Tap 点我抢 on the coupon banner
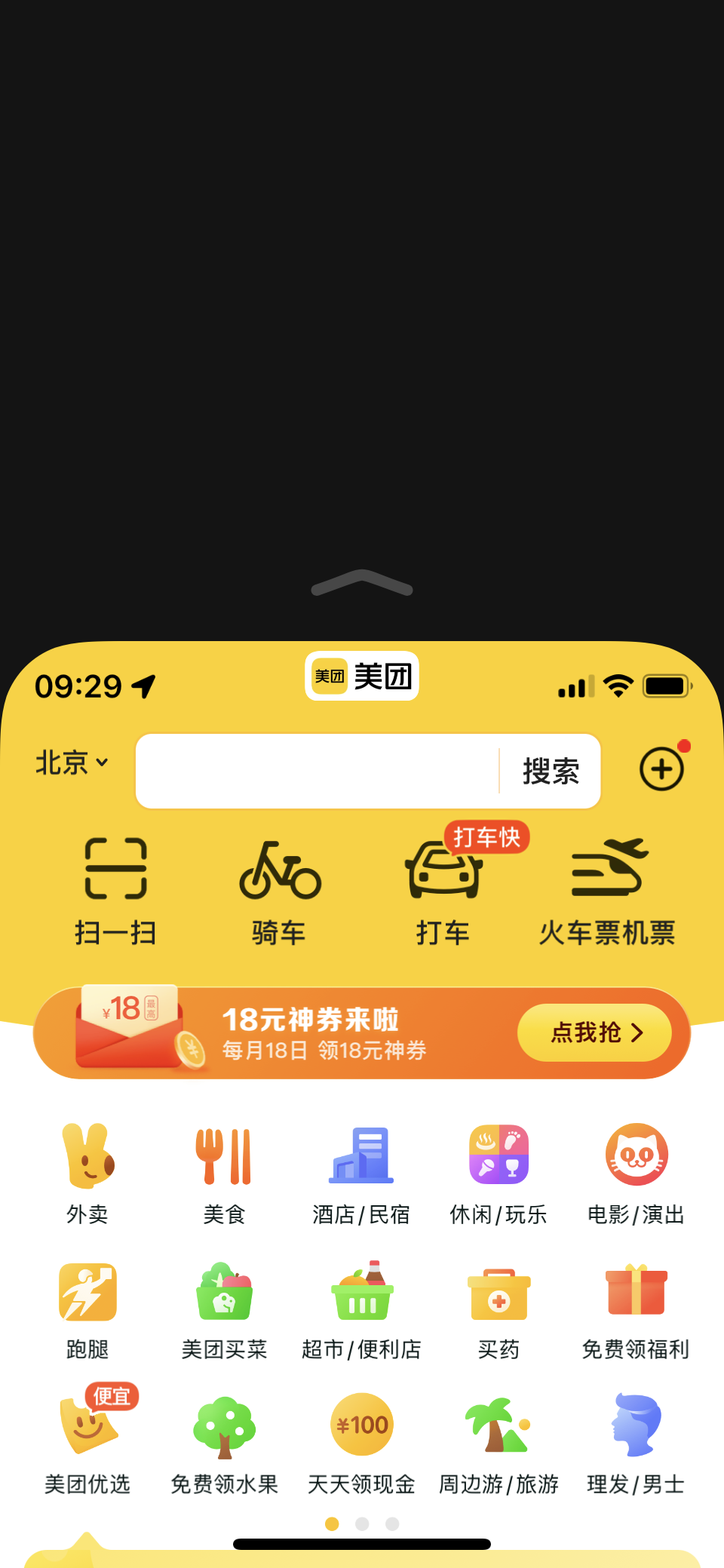The image size is (724, 1568). click(x=594, y=1033)
